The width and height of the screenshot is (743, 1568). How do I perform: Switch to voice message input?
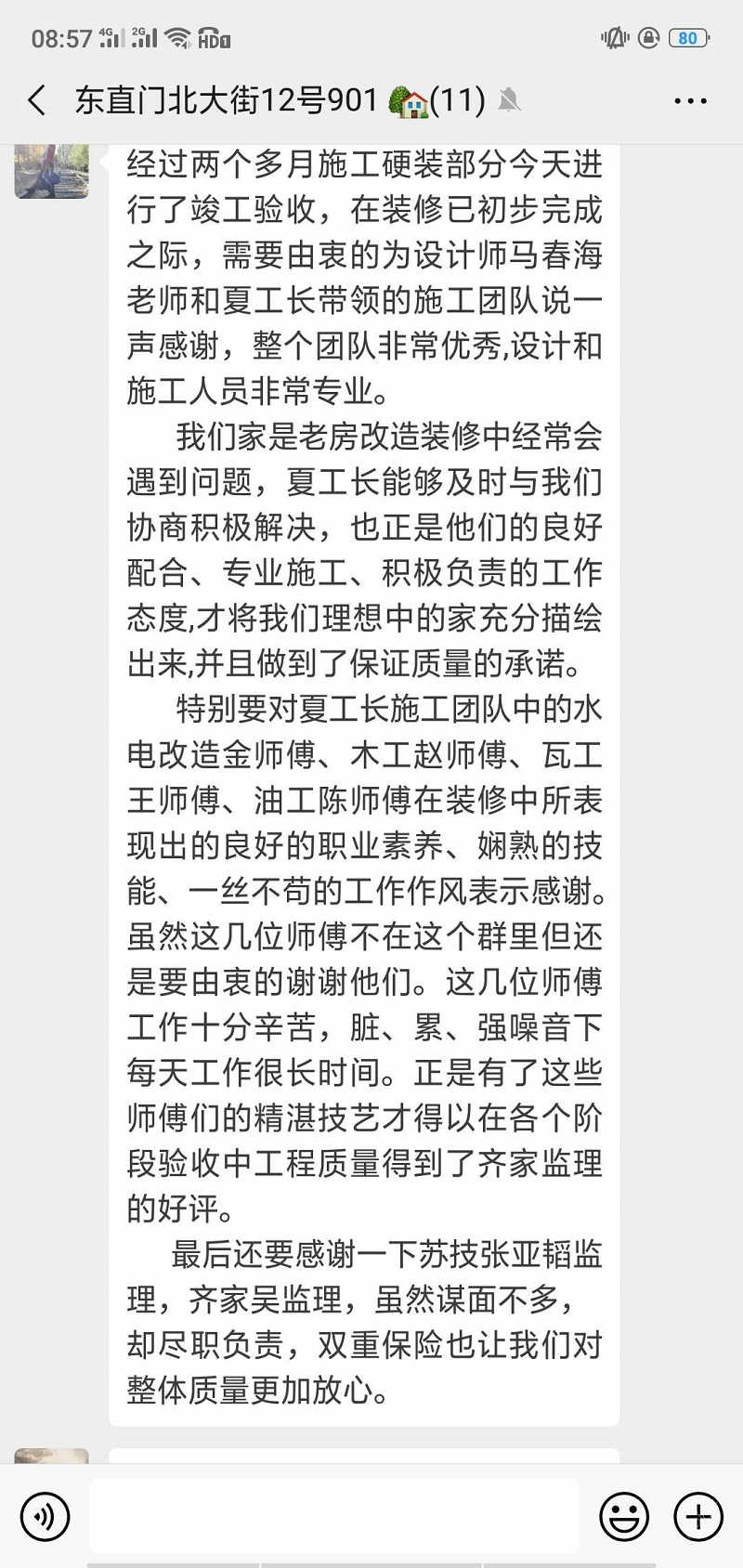45,1516
